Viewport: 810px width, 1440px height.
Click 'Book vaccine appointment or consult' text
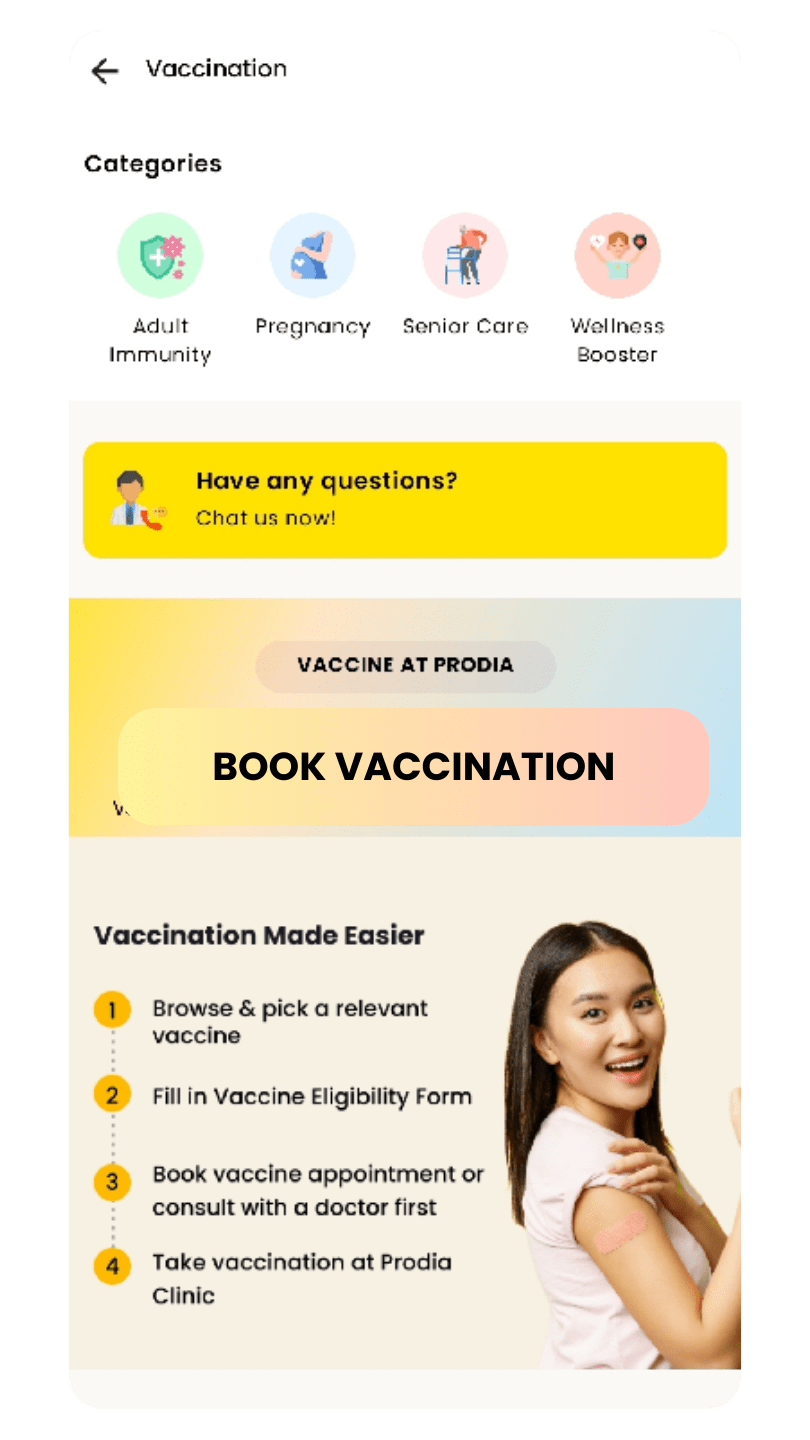point(317,1190)
